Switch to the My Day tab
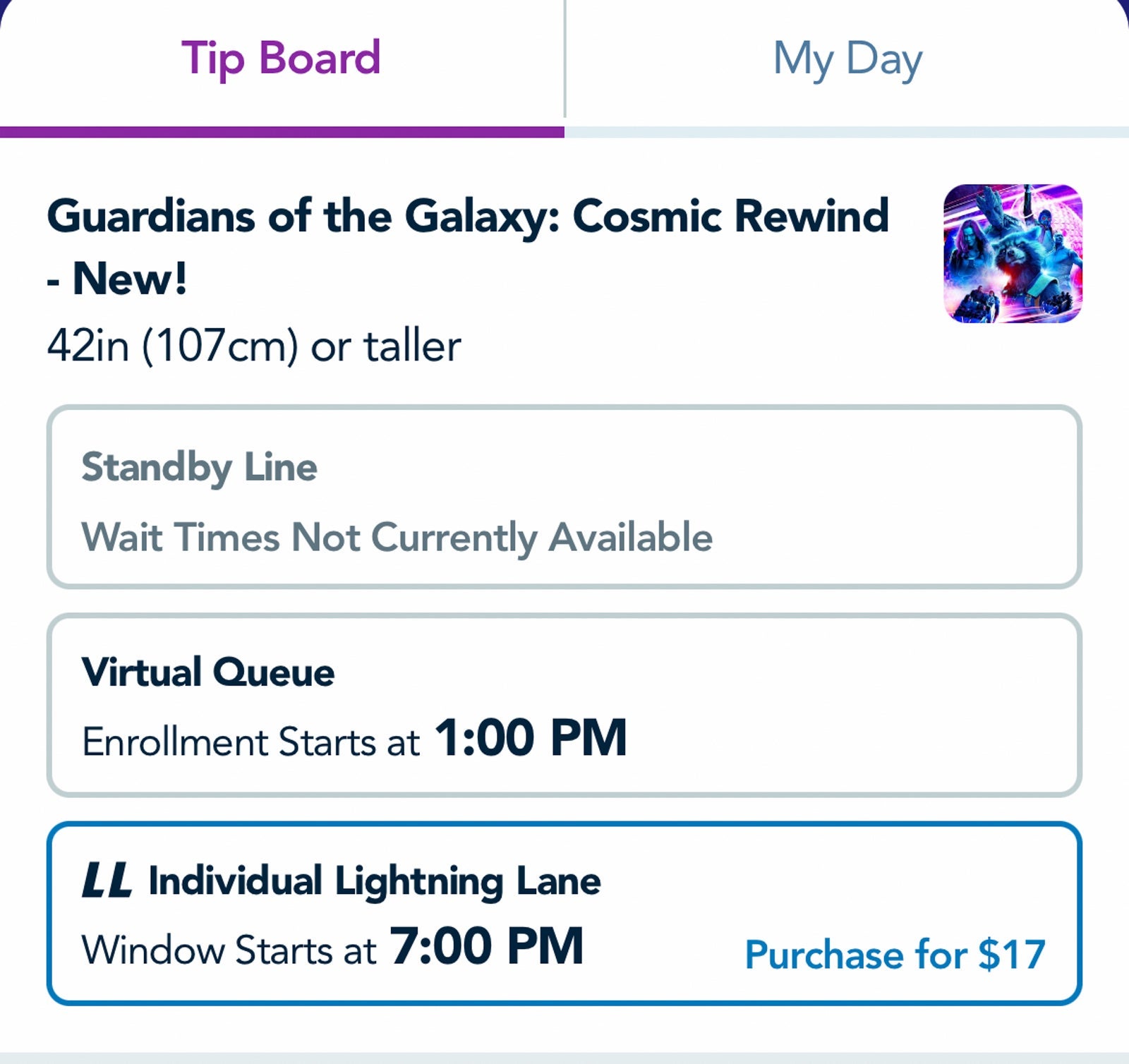 [847, 59]
